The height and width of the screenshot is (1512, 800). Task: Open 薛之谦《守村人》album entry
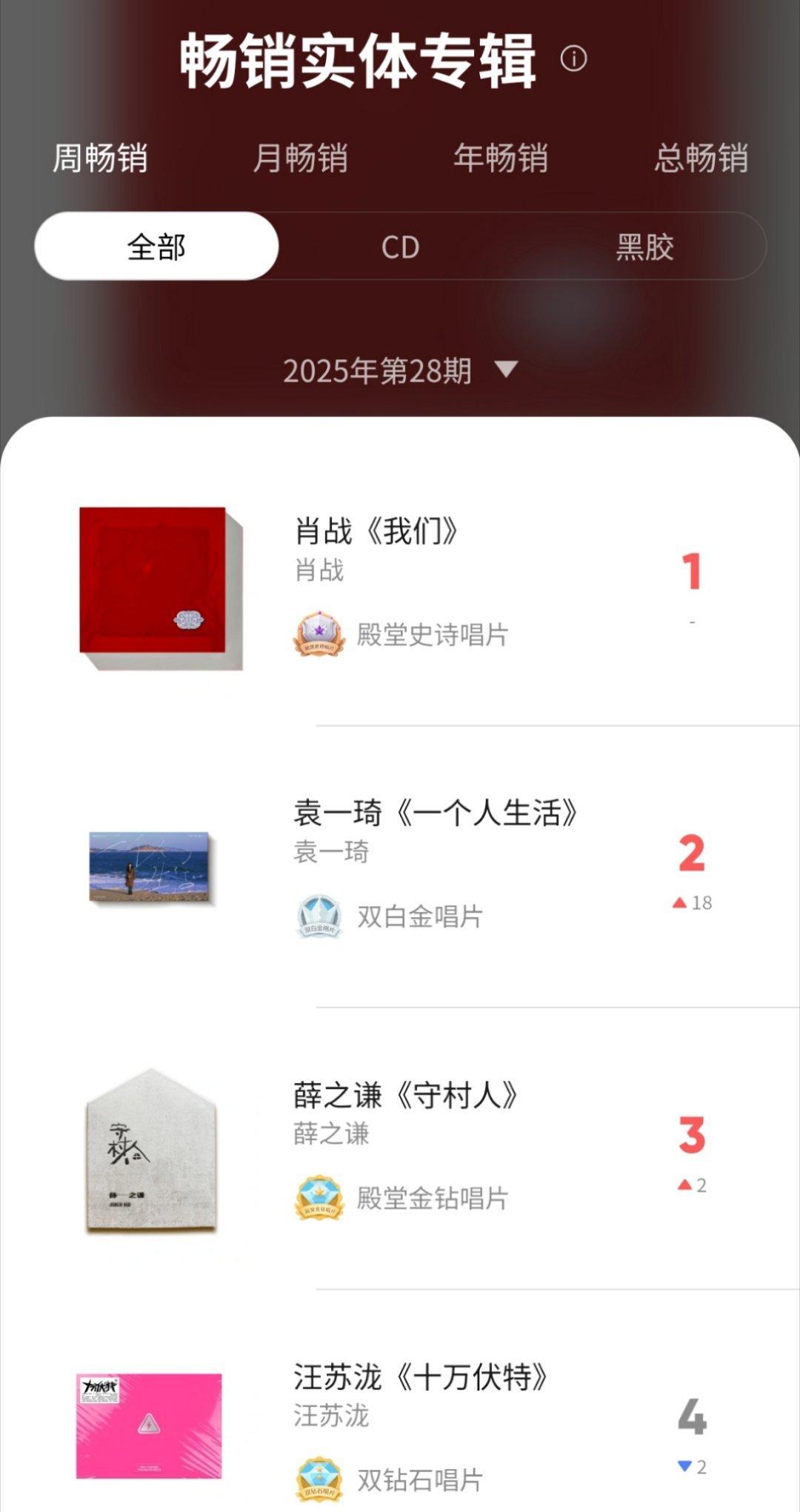[400, 1148]
